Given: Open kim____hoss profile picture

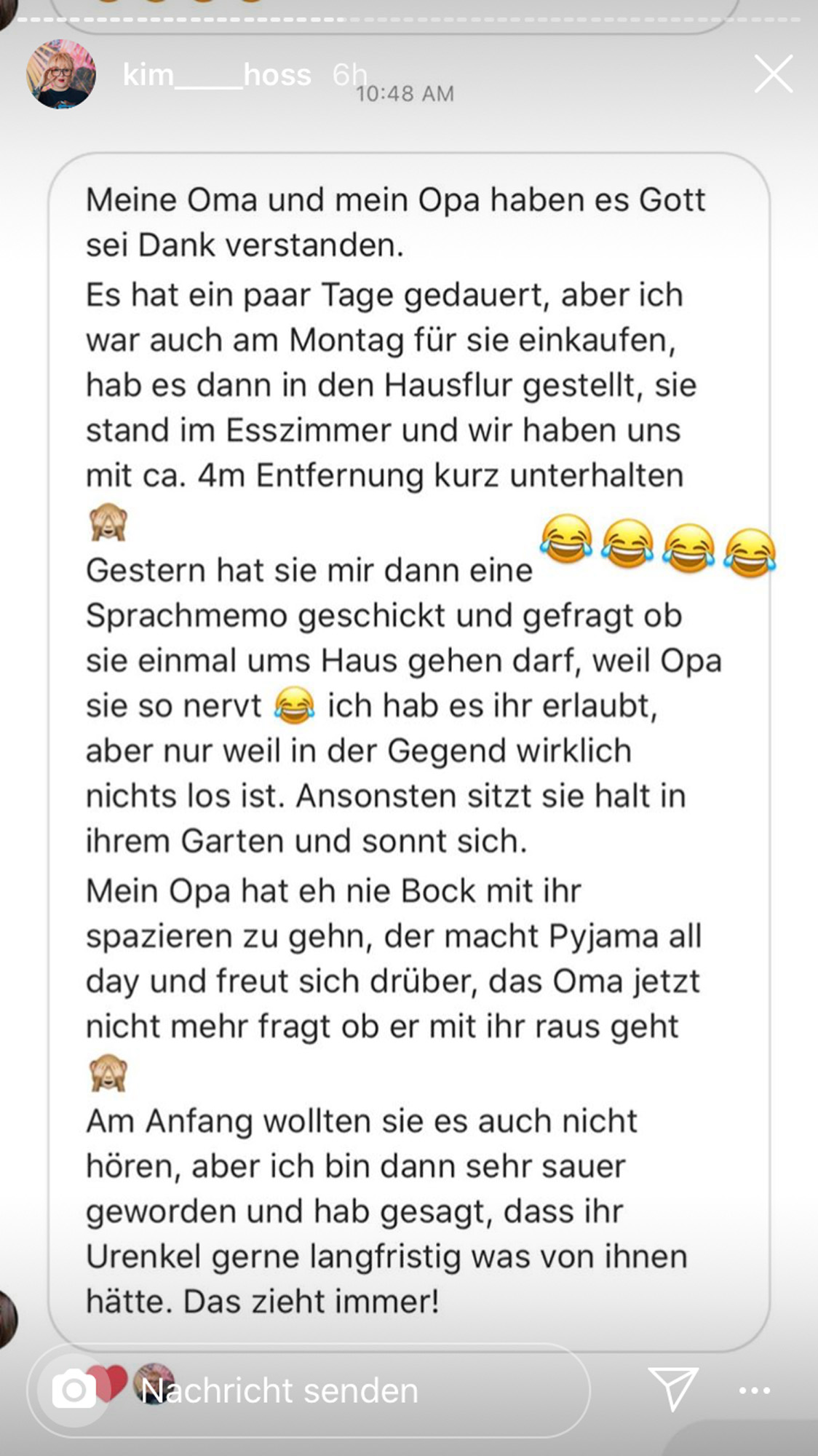Looking at the screenshot, I should [61, 74].
